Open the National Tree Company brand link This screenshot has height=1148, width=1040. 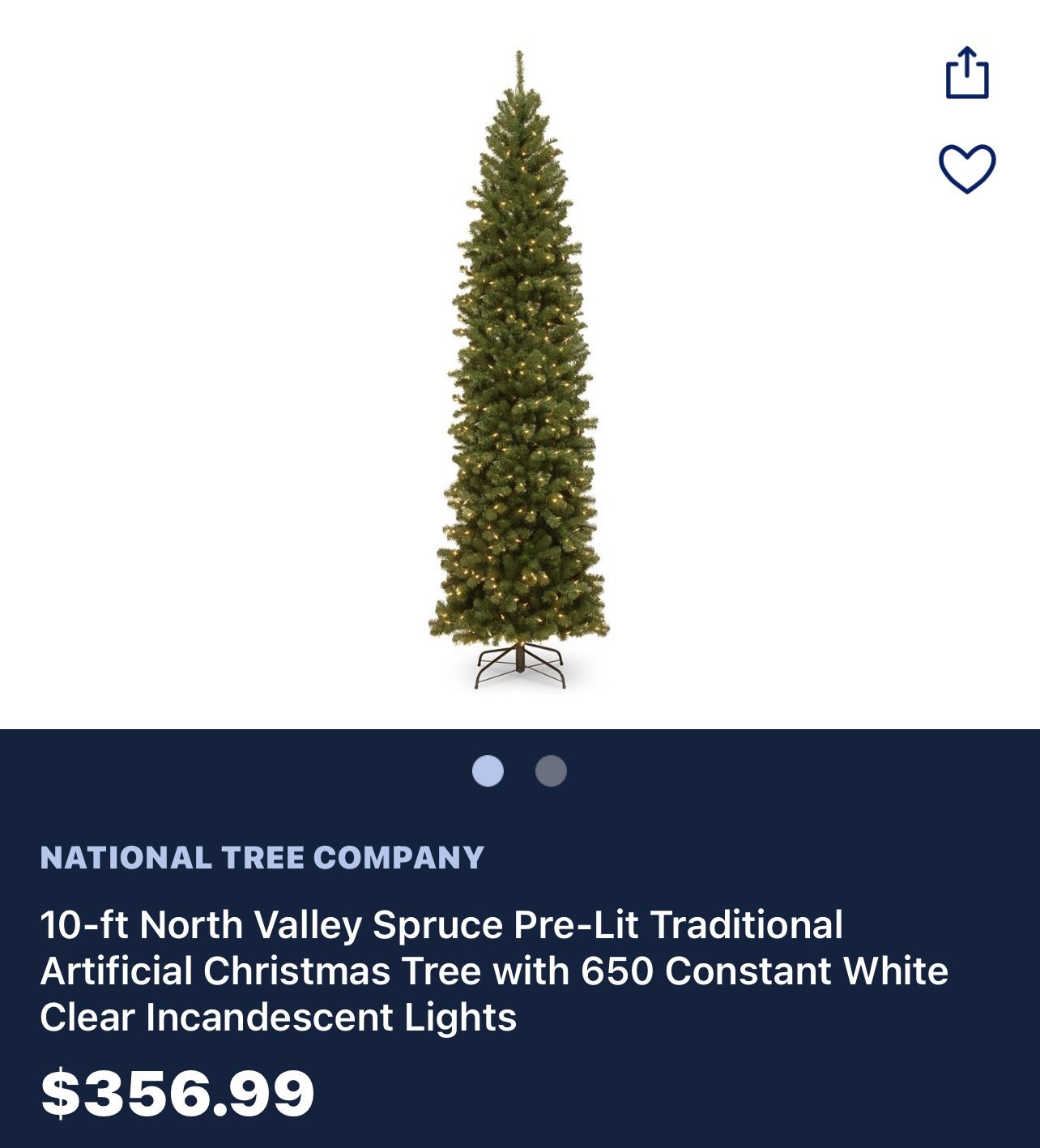point(262,857)
